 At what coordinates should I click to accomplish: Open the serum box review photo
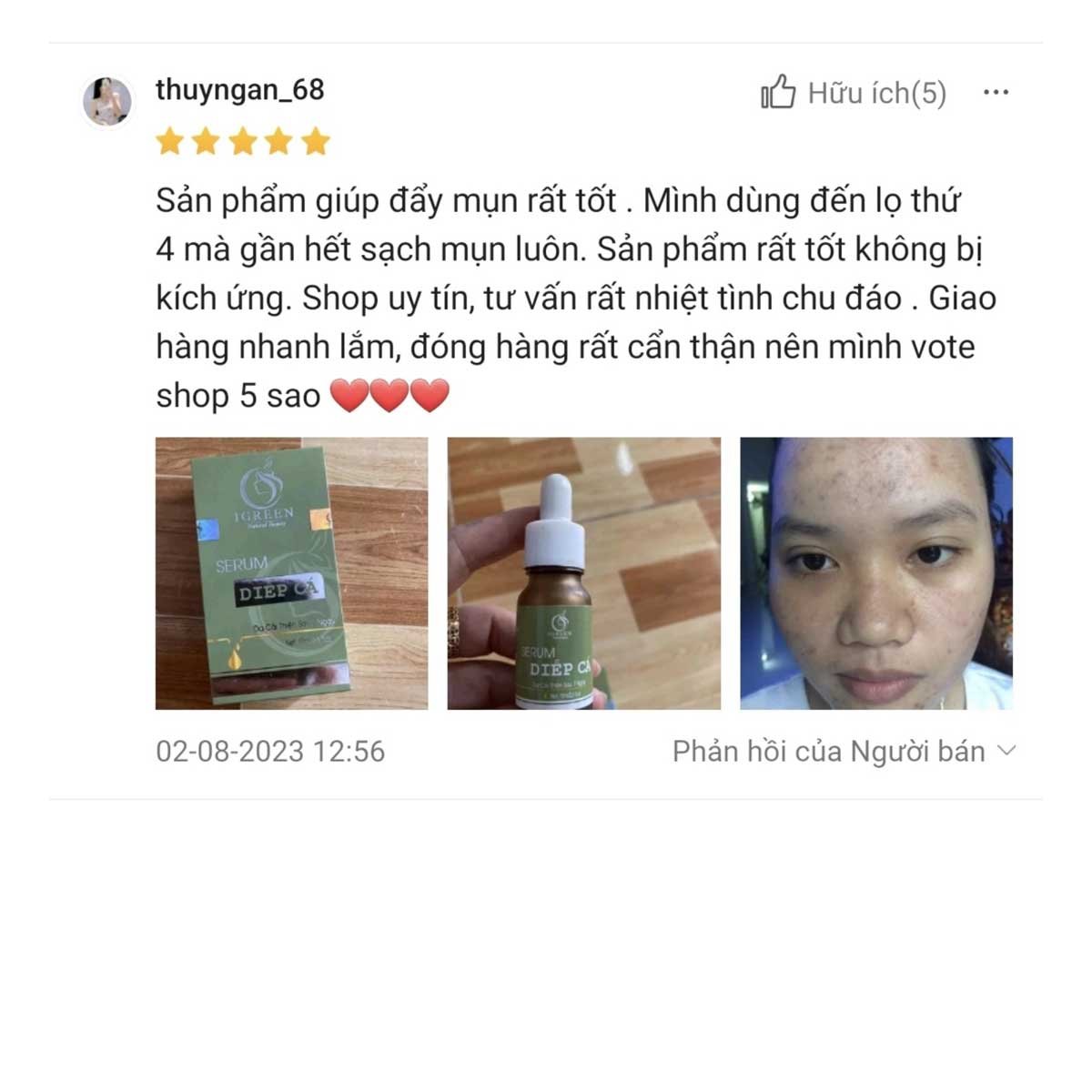[291, 573]
